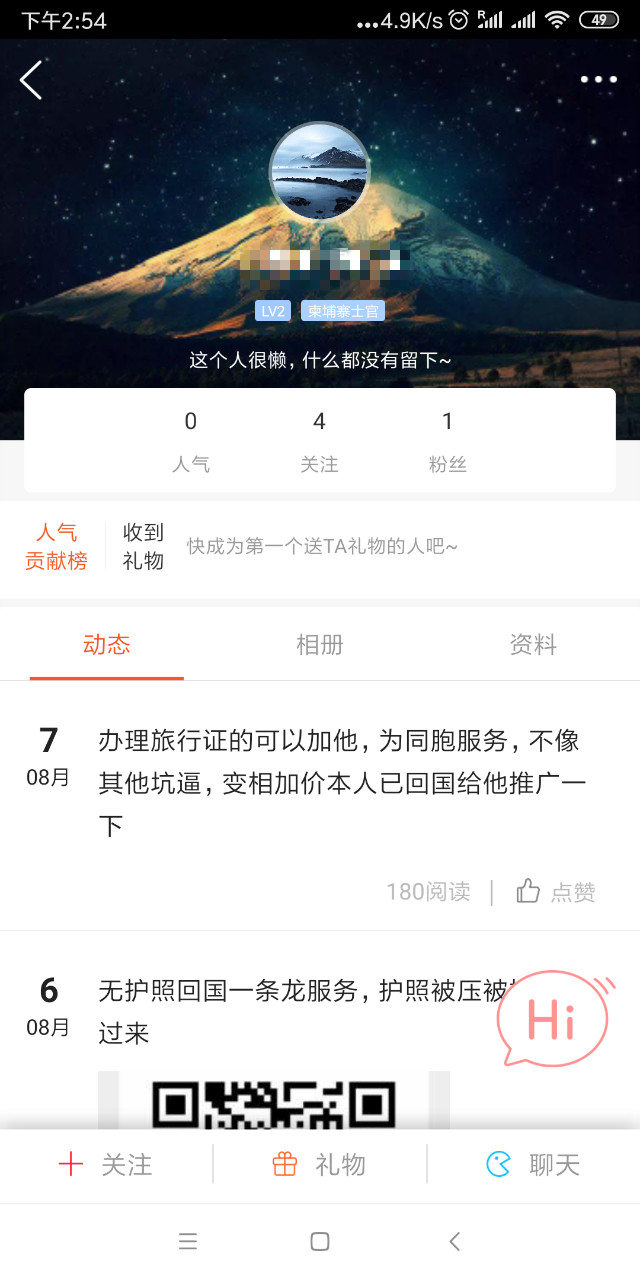640x1280 pixels.
Task: Send a gift via 礼物 button
Action: pos(320,1165)
